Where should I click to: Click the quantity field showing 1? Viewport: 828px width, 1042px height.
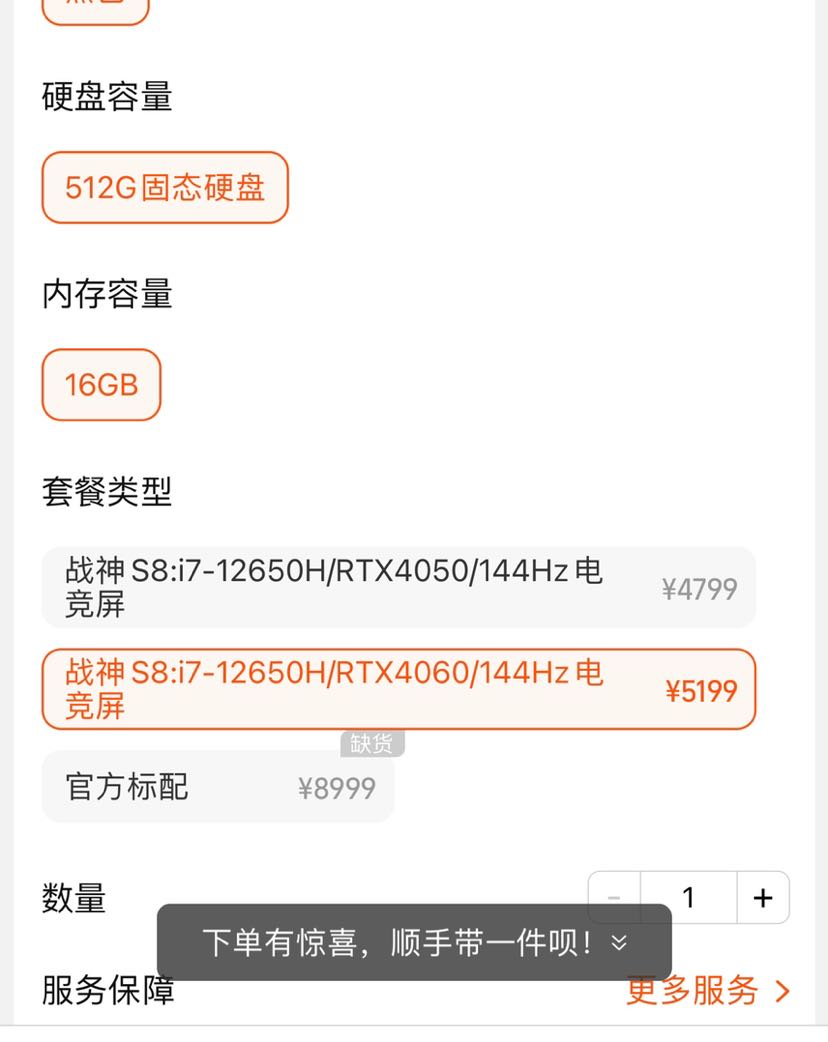coord(689,897)
